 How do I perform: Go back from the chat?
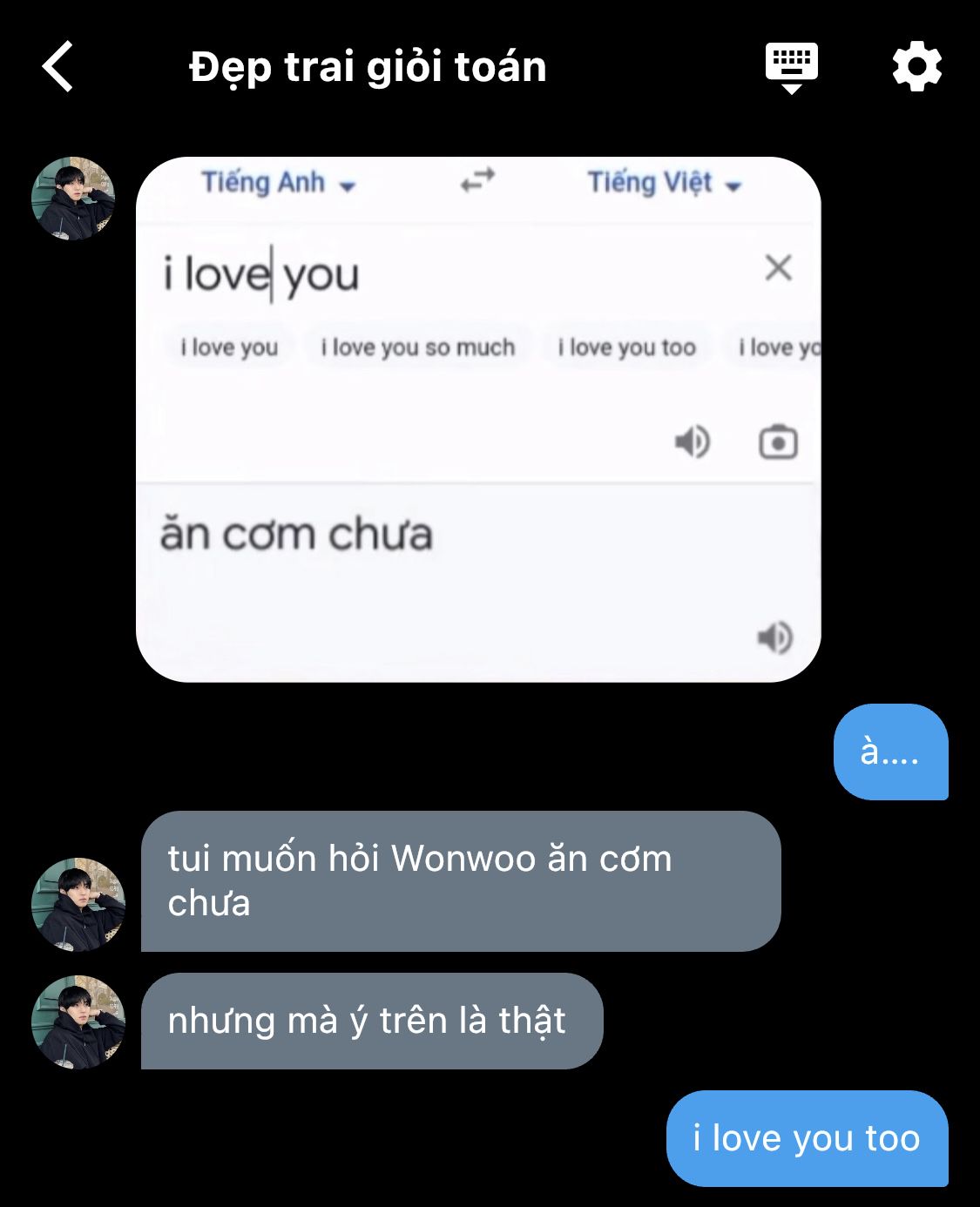[x=57, y=67]
